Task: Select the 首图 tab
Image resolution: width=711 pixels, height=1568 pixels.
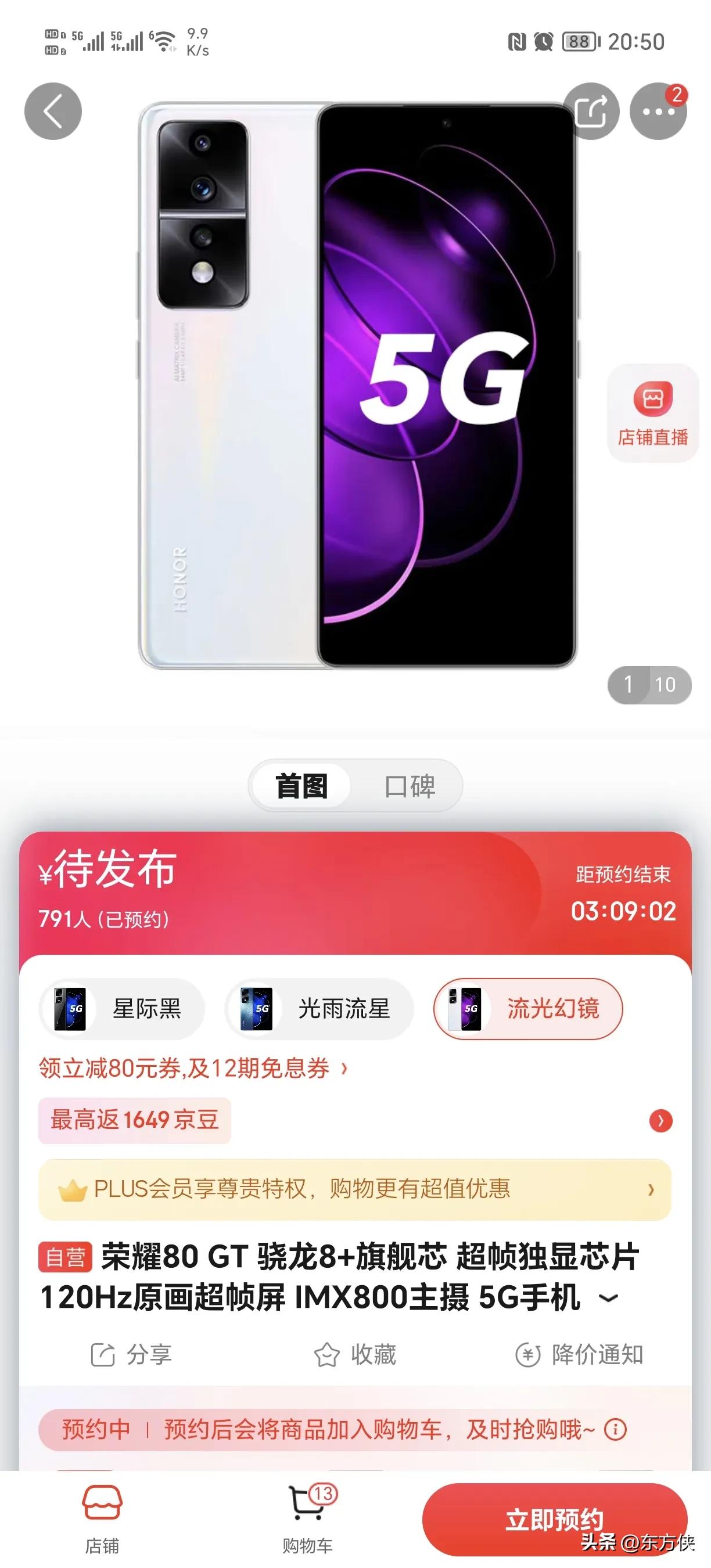Action: pyautogui.click(x=302, y=786)
